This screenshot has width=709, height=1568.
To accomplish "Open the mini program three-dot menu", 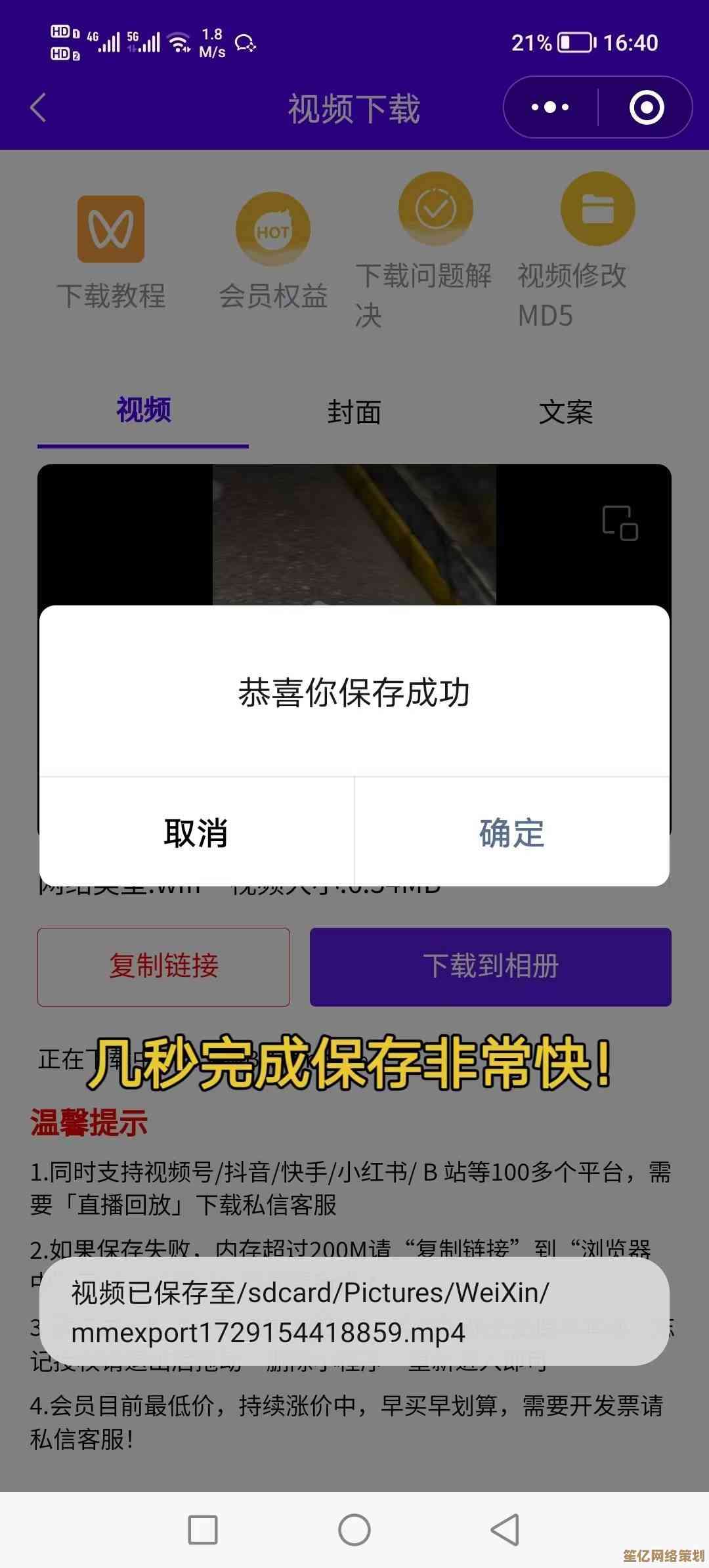I will tap(550, 107).
